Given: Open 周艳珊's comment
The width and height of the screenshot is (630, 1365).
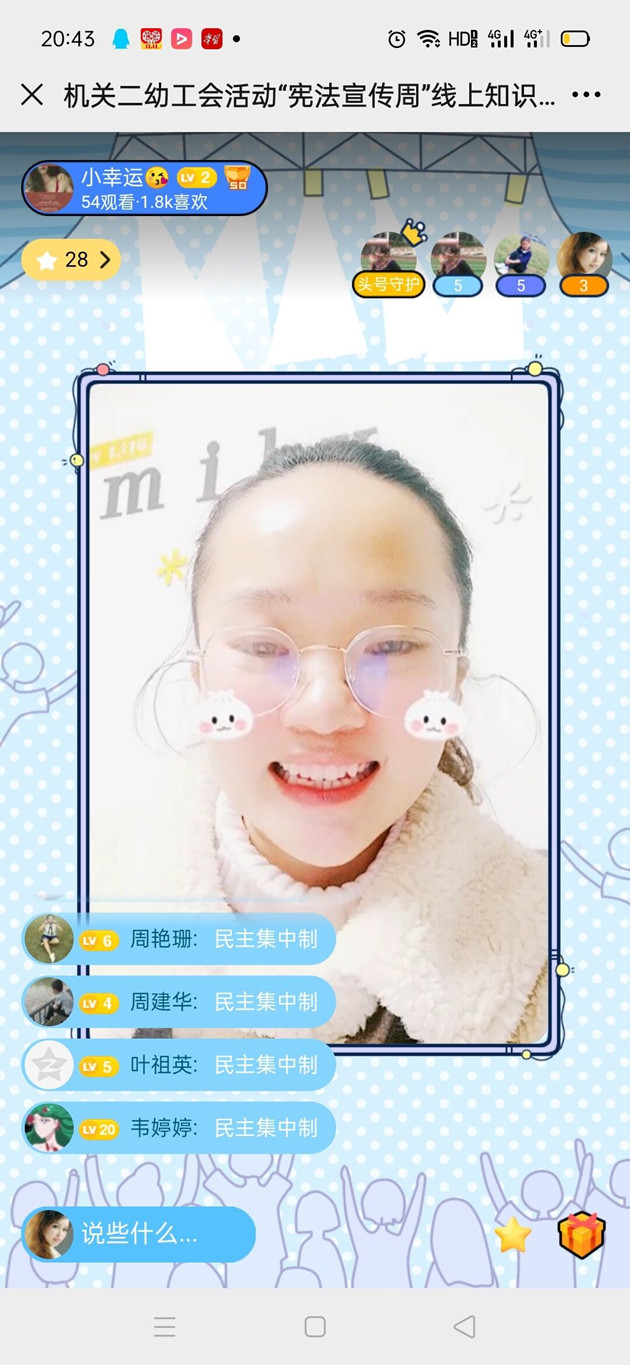Looking at the screenshot, I should point(178,939).
